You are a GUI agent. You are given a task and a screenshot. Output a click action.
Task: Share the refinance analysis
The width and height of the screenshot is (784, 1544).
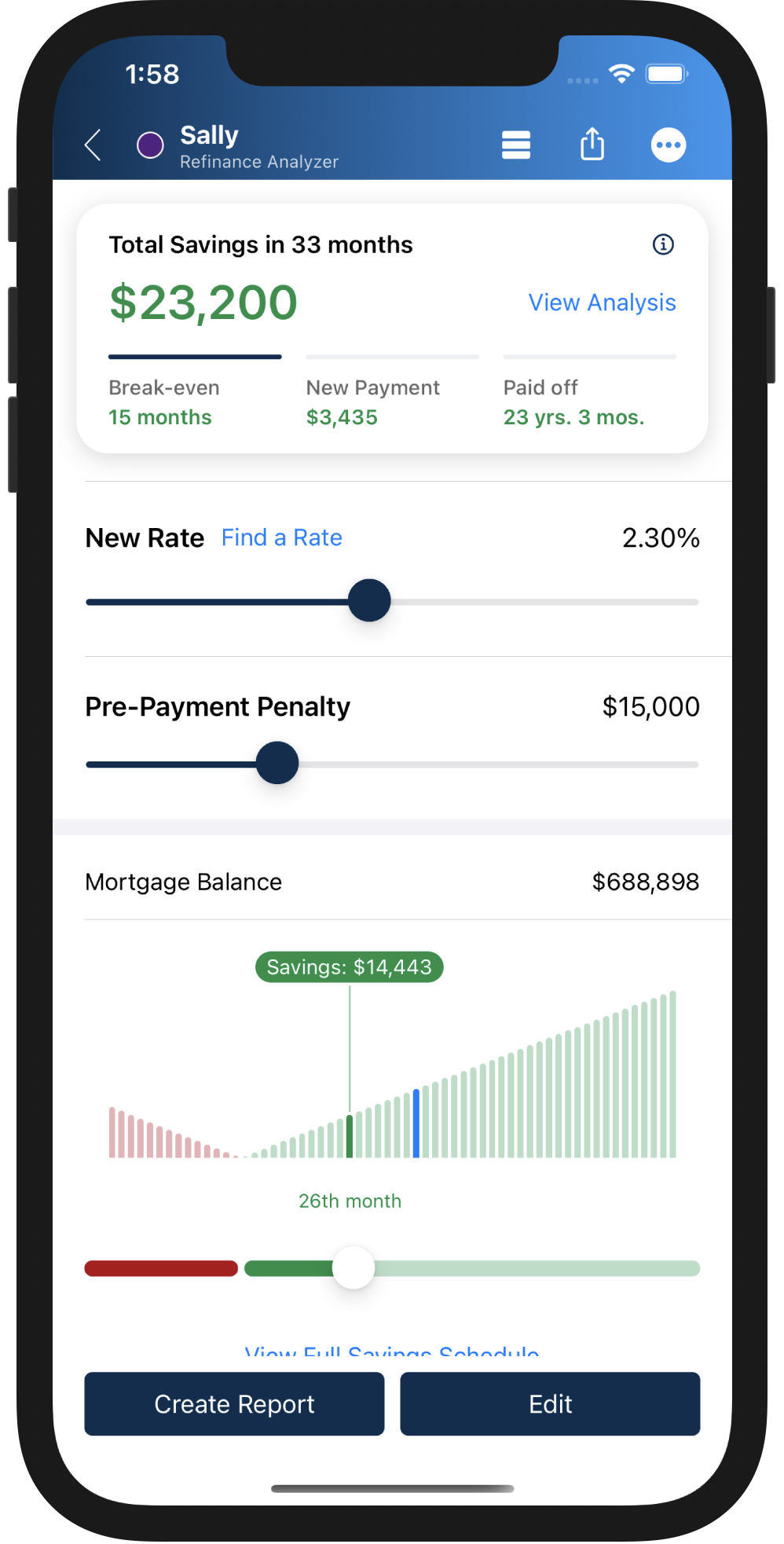click(x=592, y=144)
